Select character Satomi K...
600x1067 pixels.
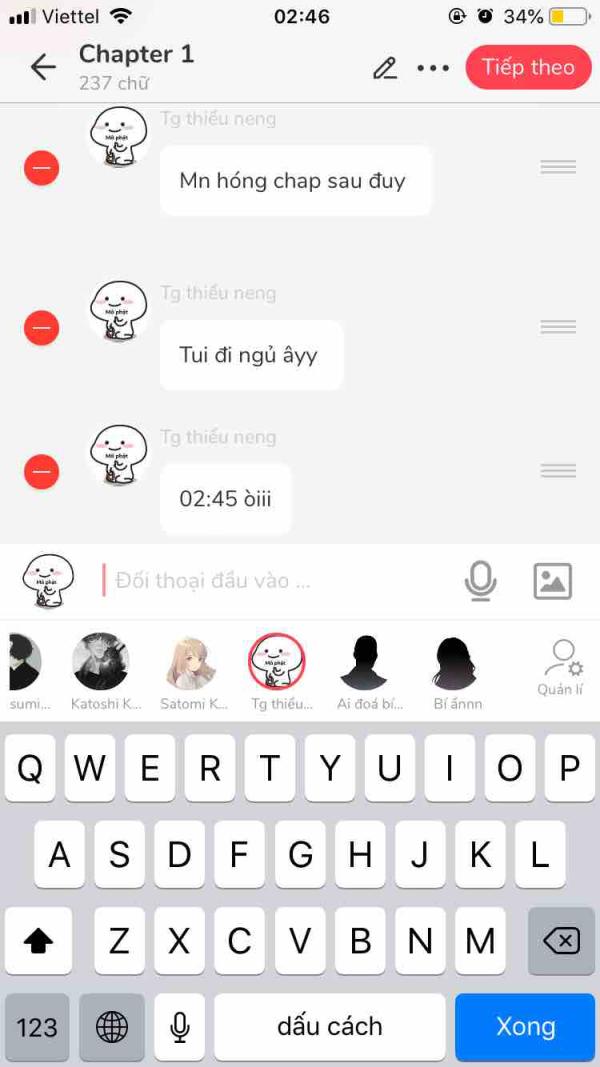click(195, 661)
